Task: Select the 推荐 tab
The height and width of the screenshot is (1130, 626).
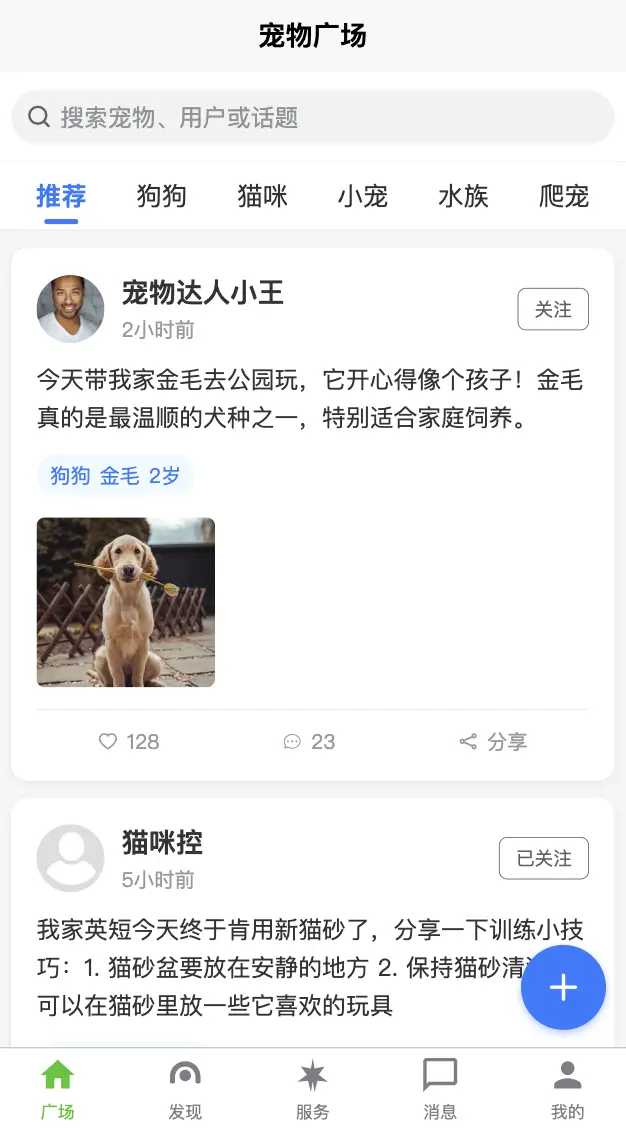Action: click(61, 196)
